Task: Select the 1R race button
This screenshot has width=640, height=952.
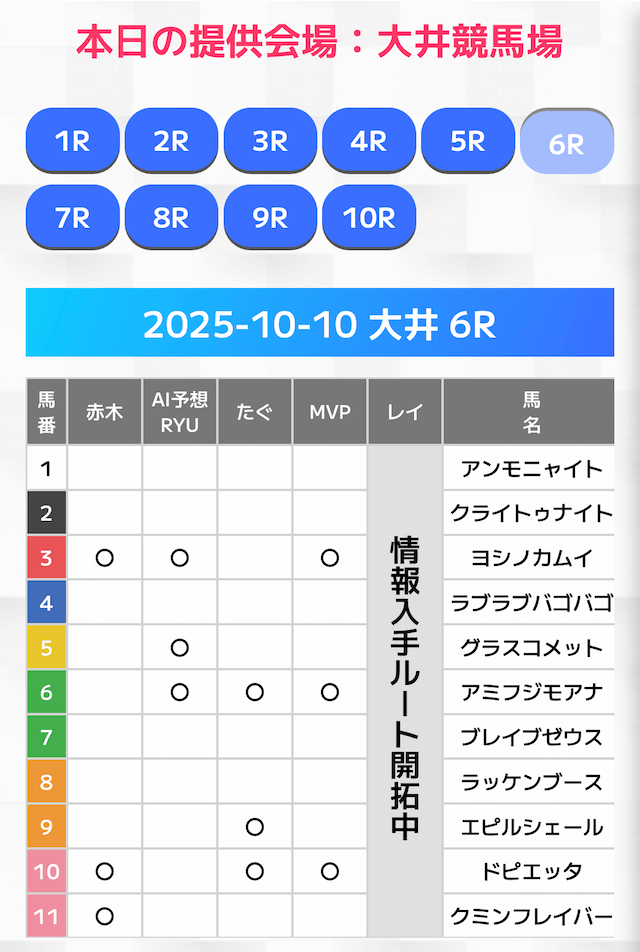Action: coord(72,141)
